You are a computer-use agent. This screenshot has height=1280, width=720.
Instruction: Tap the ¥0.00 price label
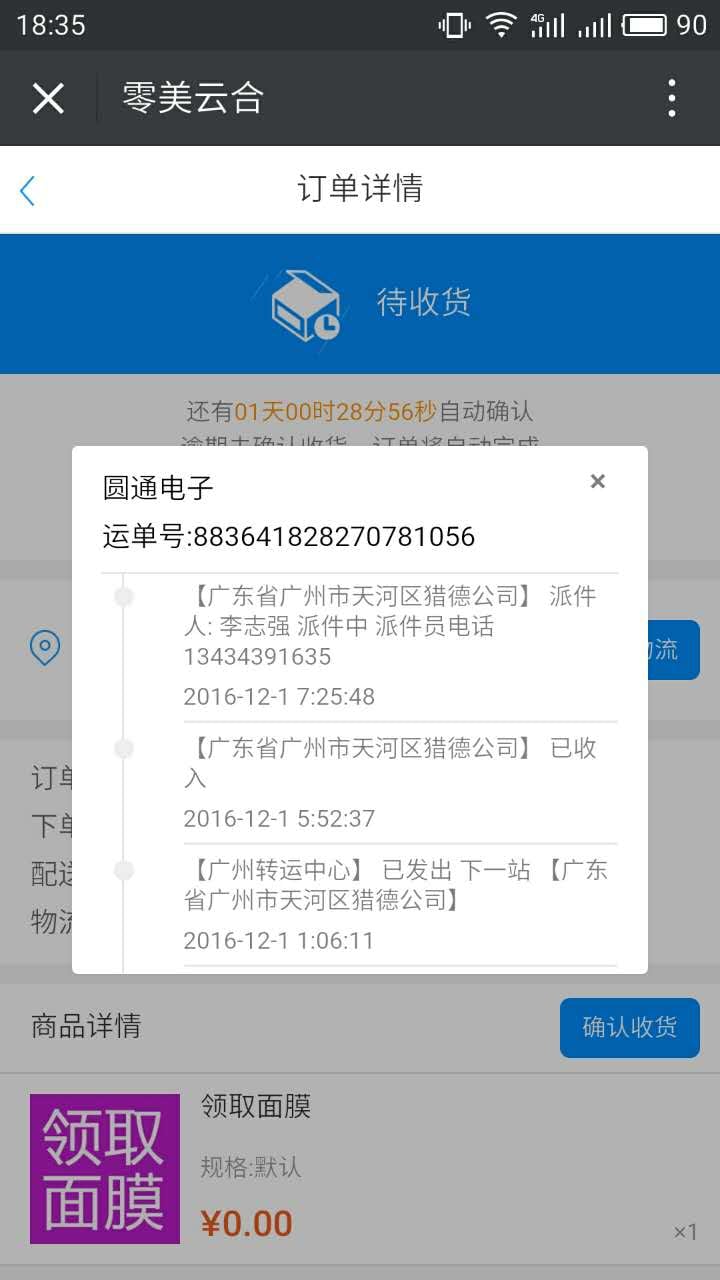point(246,1222)
